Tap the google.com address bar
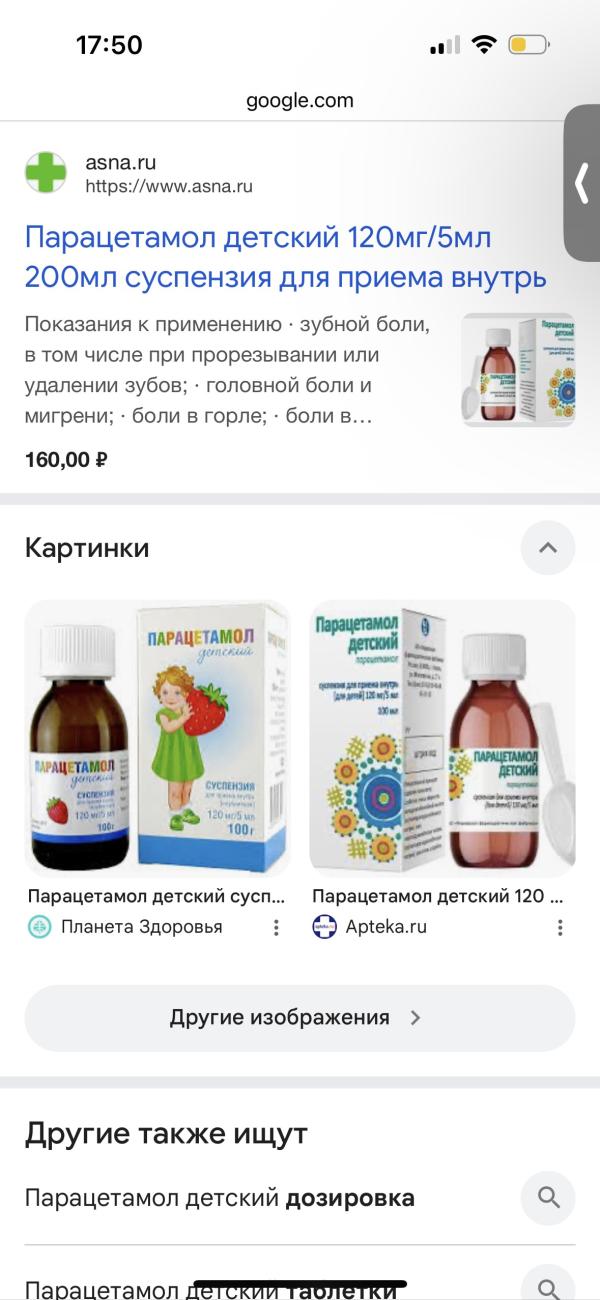Viewport: 600px width, 1300px height. coord(300,100)
